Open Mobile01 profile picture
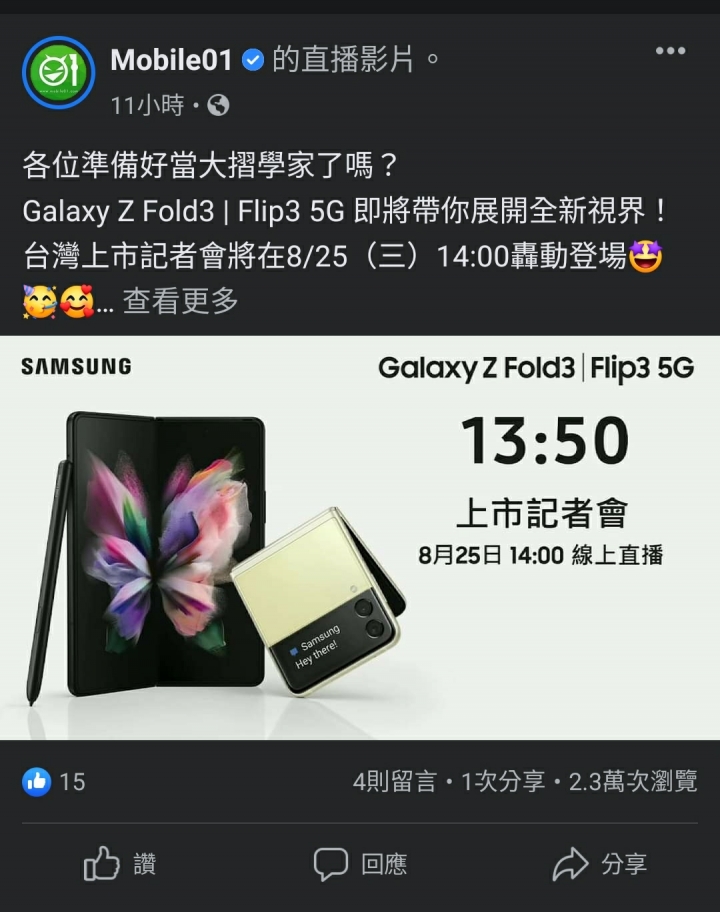720x912 pixels. click(x=58, y=72)
